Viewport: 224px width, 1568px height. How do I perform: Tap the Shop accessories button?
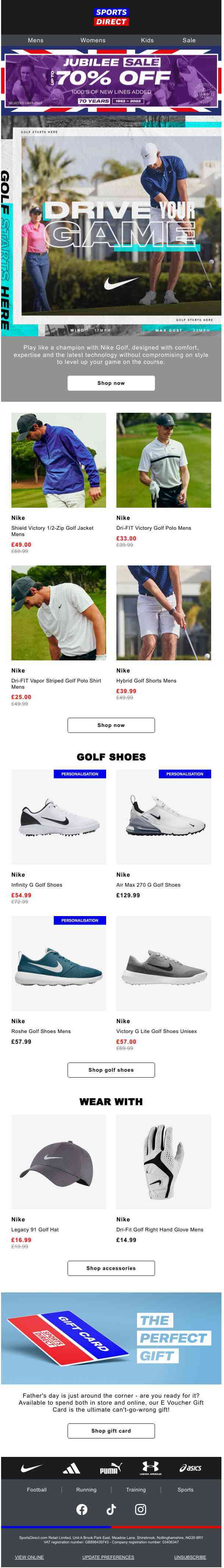[111, 1269]
